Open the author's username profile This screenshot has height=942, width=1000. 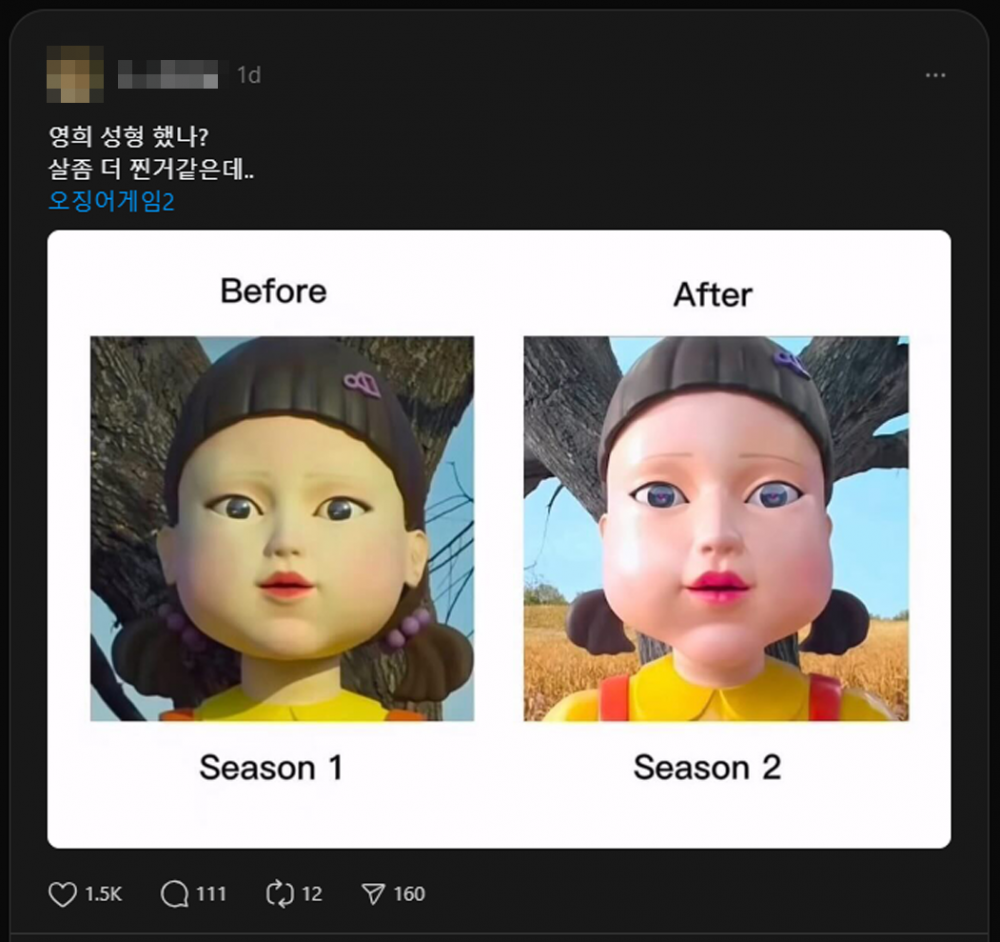tap(169, 75)
